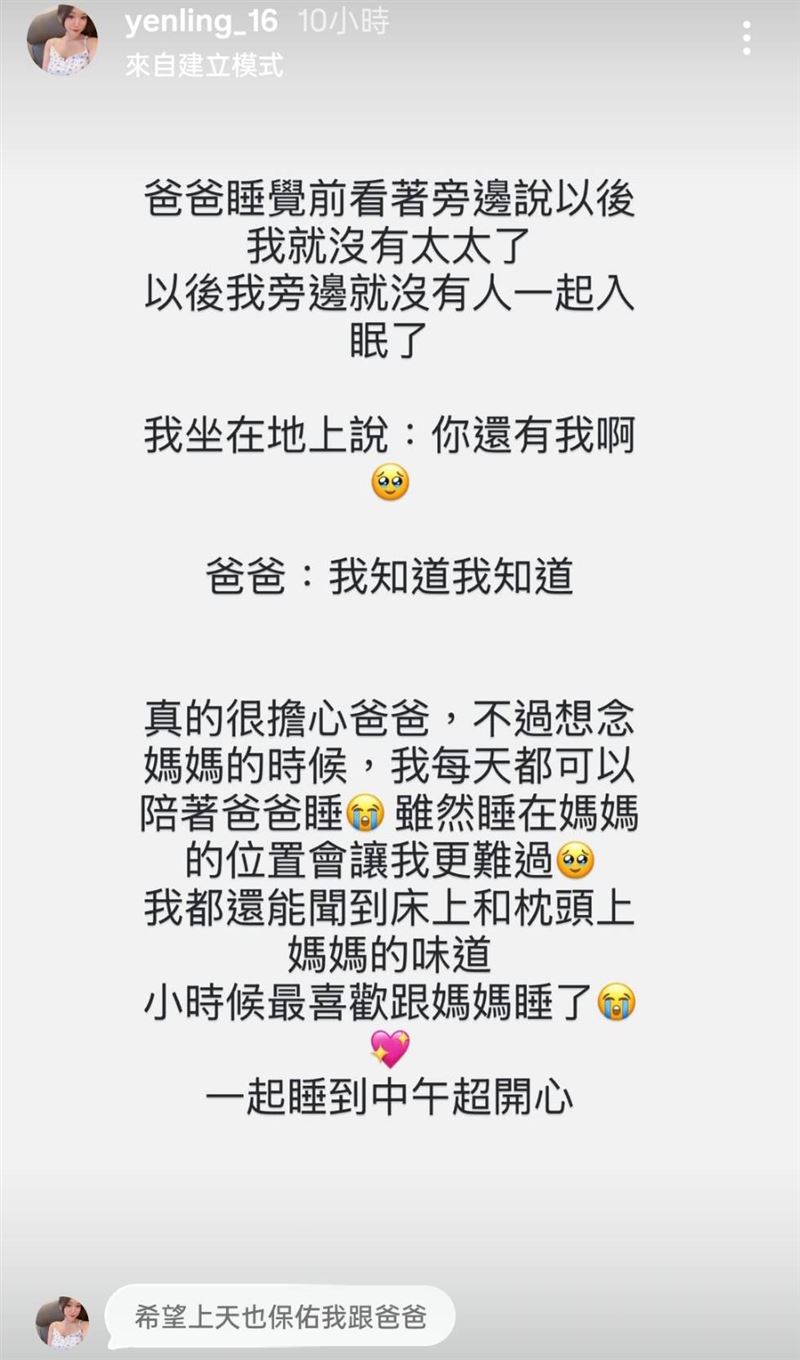The image size is (800, 1360).
Task: Tap the story progress bar at the top
Action: 400,3
